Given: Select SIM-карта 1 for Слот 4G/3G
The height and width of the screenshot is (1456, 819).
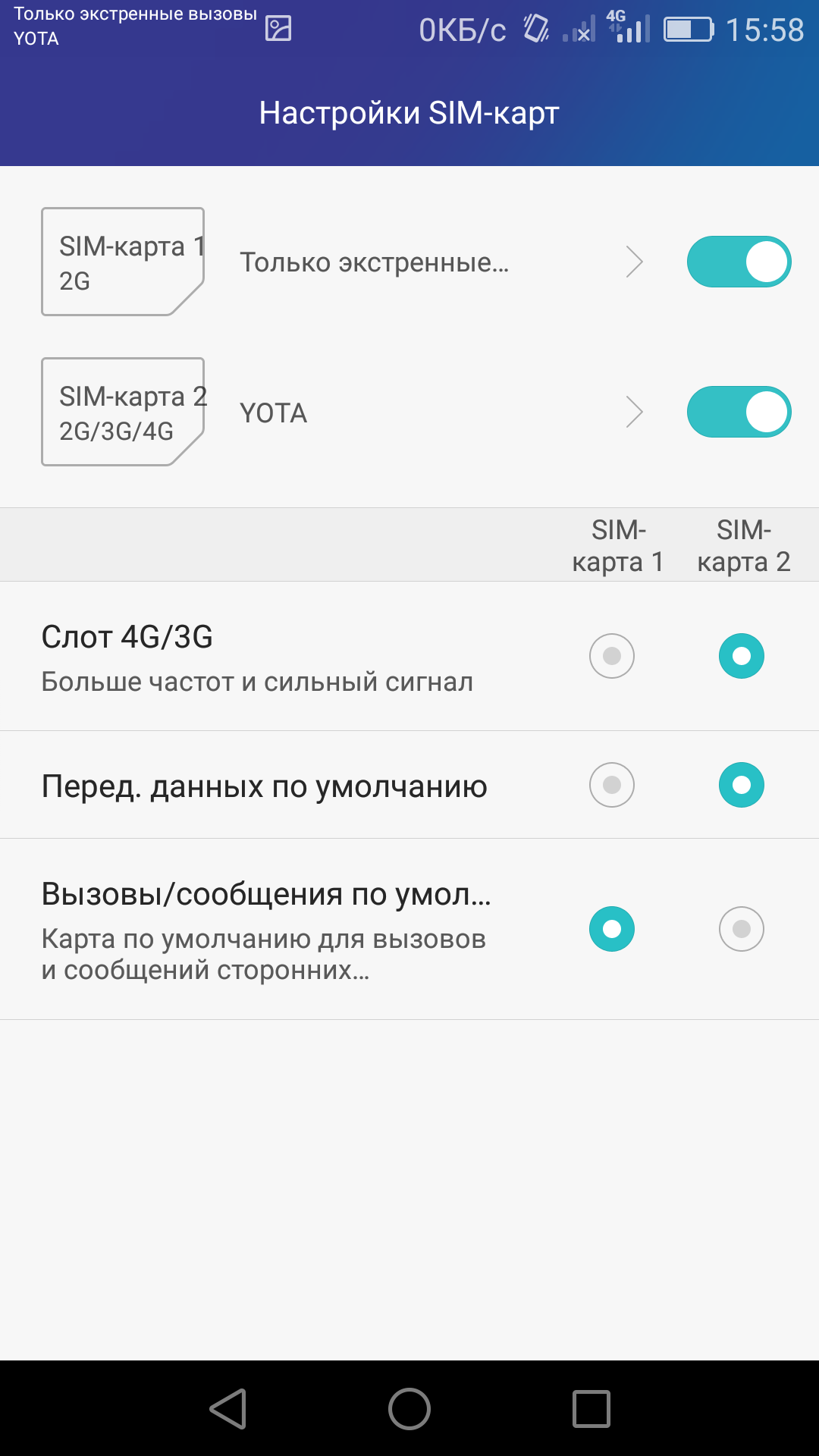Looking at the screenshot, I should coord(612,656).
